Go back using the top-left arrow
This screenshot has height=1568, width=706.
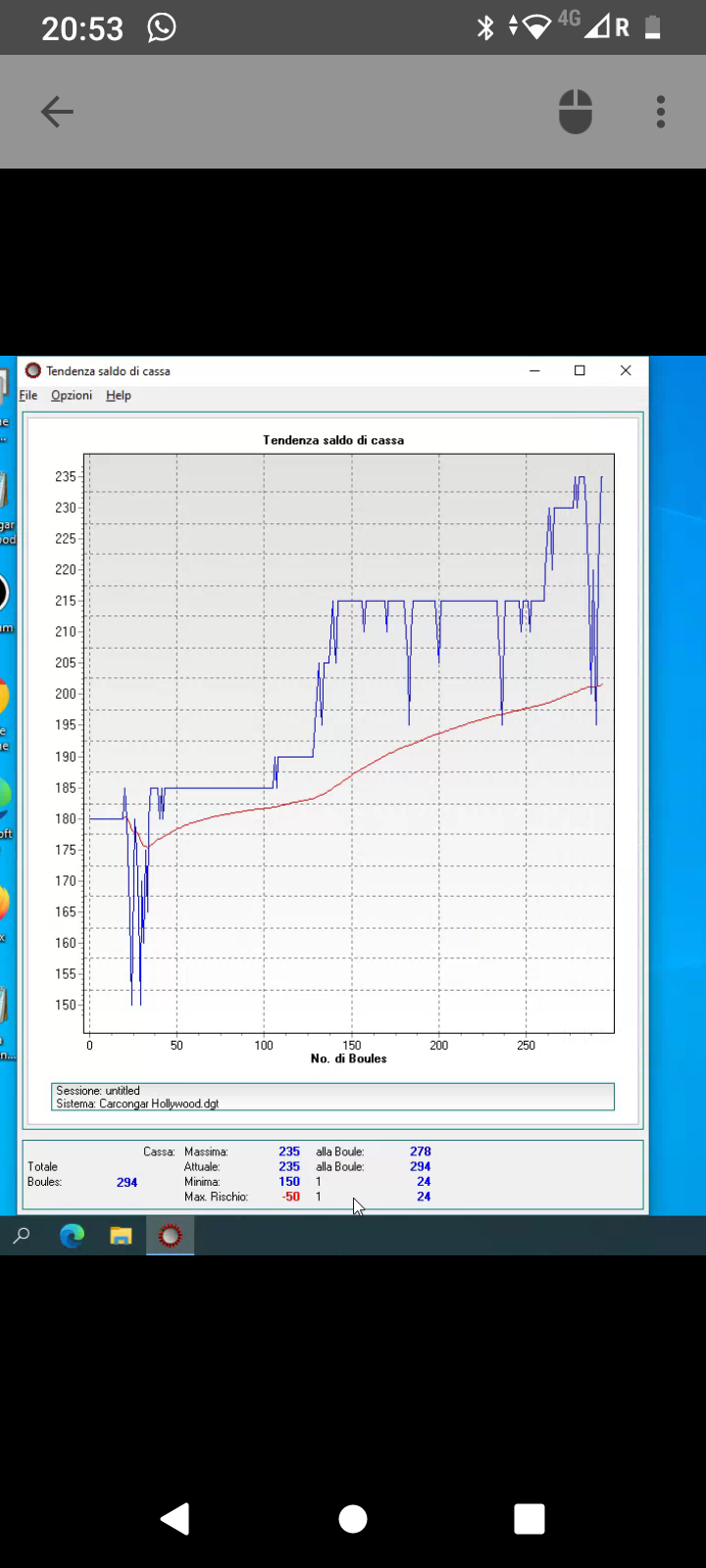click(x=57, y=112)
